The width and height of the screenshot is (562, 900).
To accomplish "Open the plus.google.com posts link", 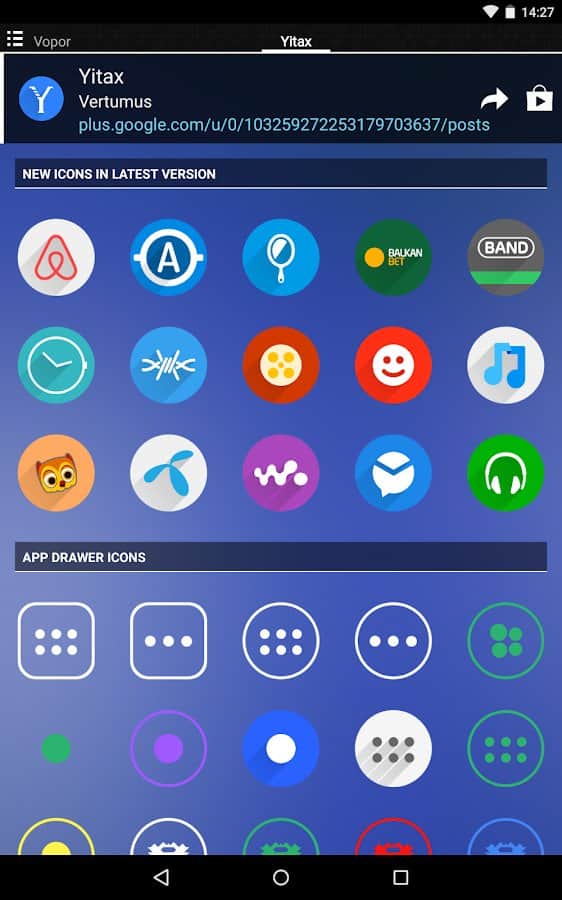I will coord(284,125).
